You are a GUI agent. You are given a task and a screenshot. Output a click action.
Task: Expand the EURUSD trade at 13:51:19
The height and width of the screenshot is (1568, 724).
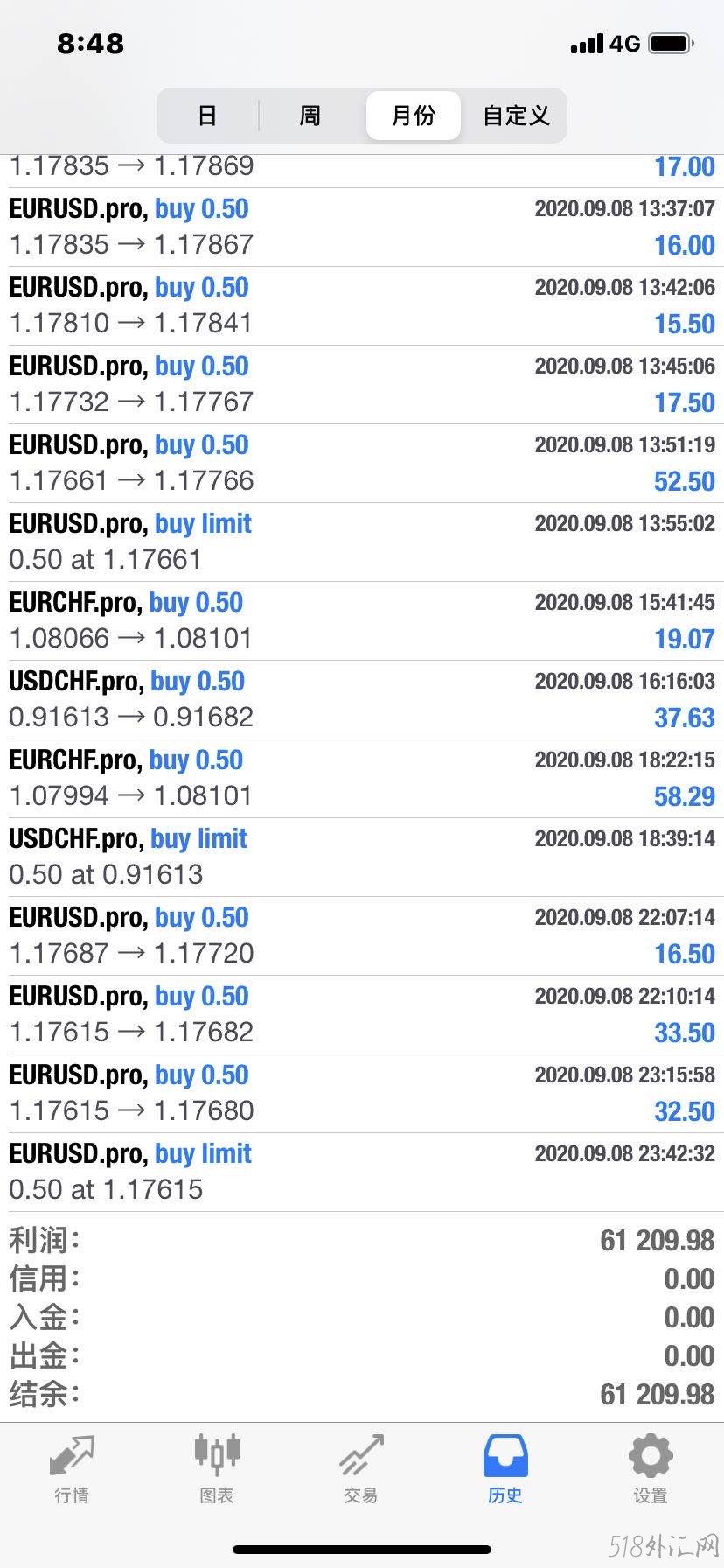[362, 463]
